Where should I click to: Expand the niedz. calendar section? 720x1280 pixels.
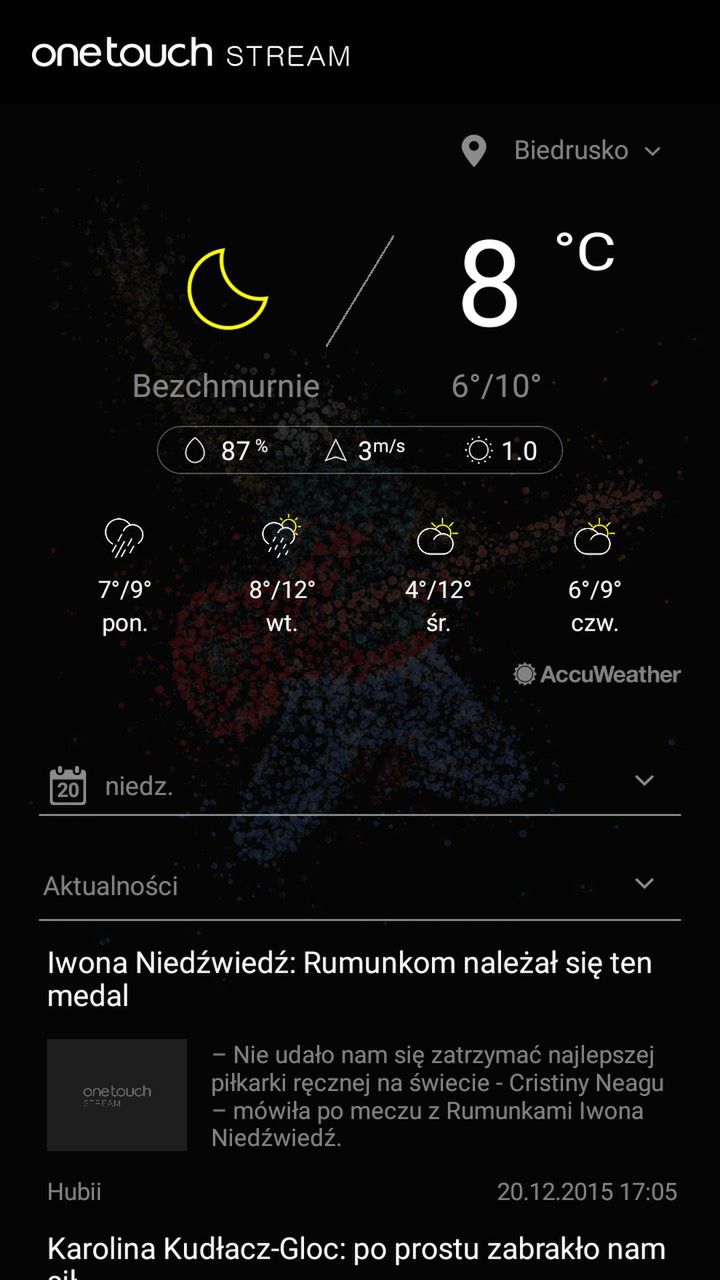[x=644, y=781]
